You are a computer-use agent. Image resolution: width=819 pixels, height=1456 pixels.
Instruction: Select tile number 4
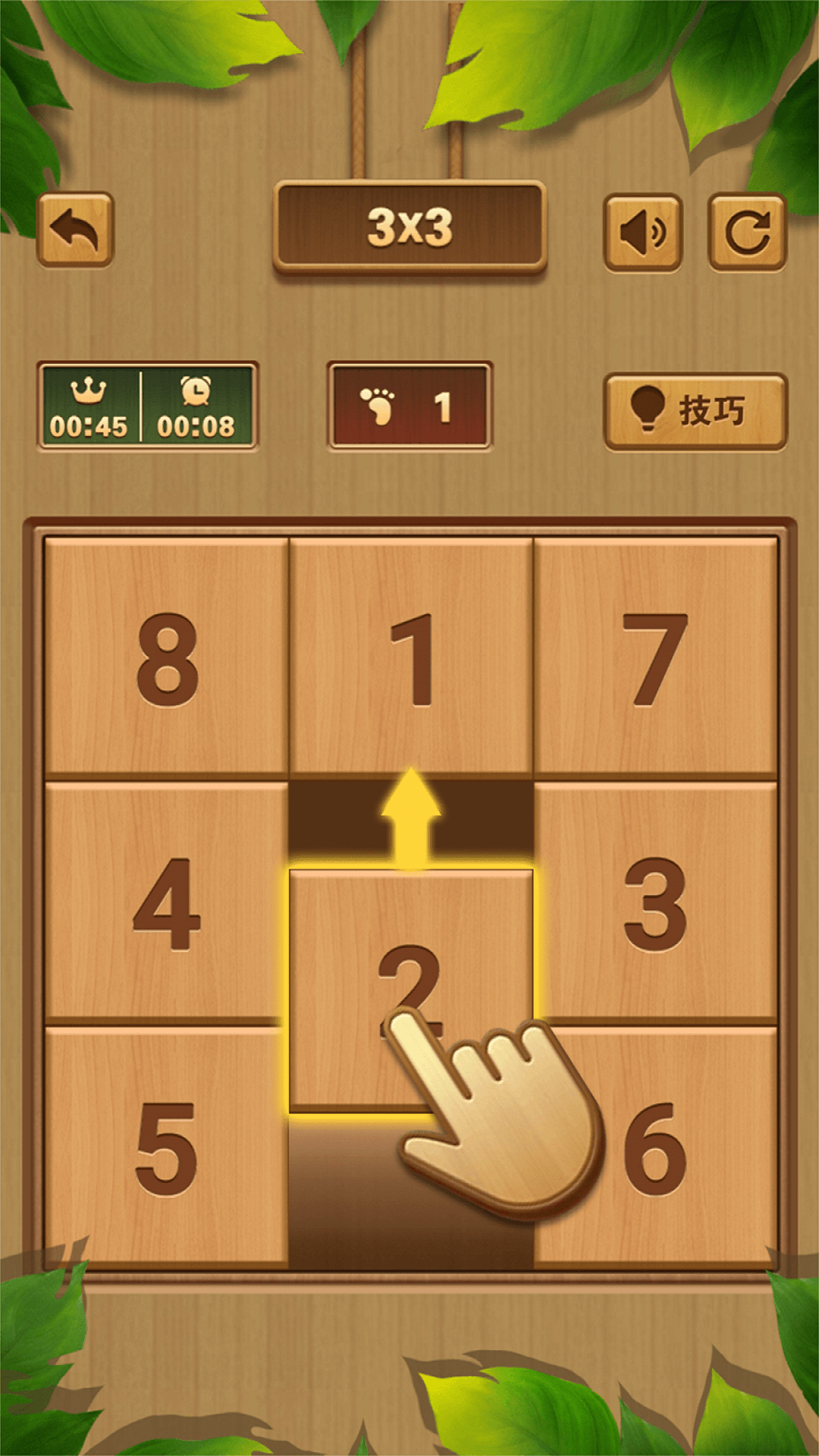pyautogui.click(x=166, y=902)
